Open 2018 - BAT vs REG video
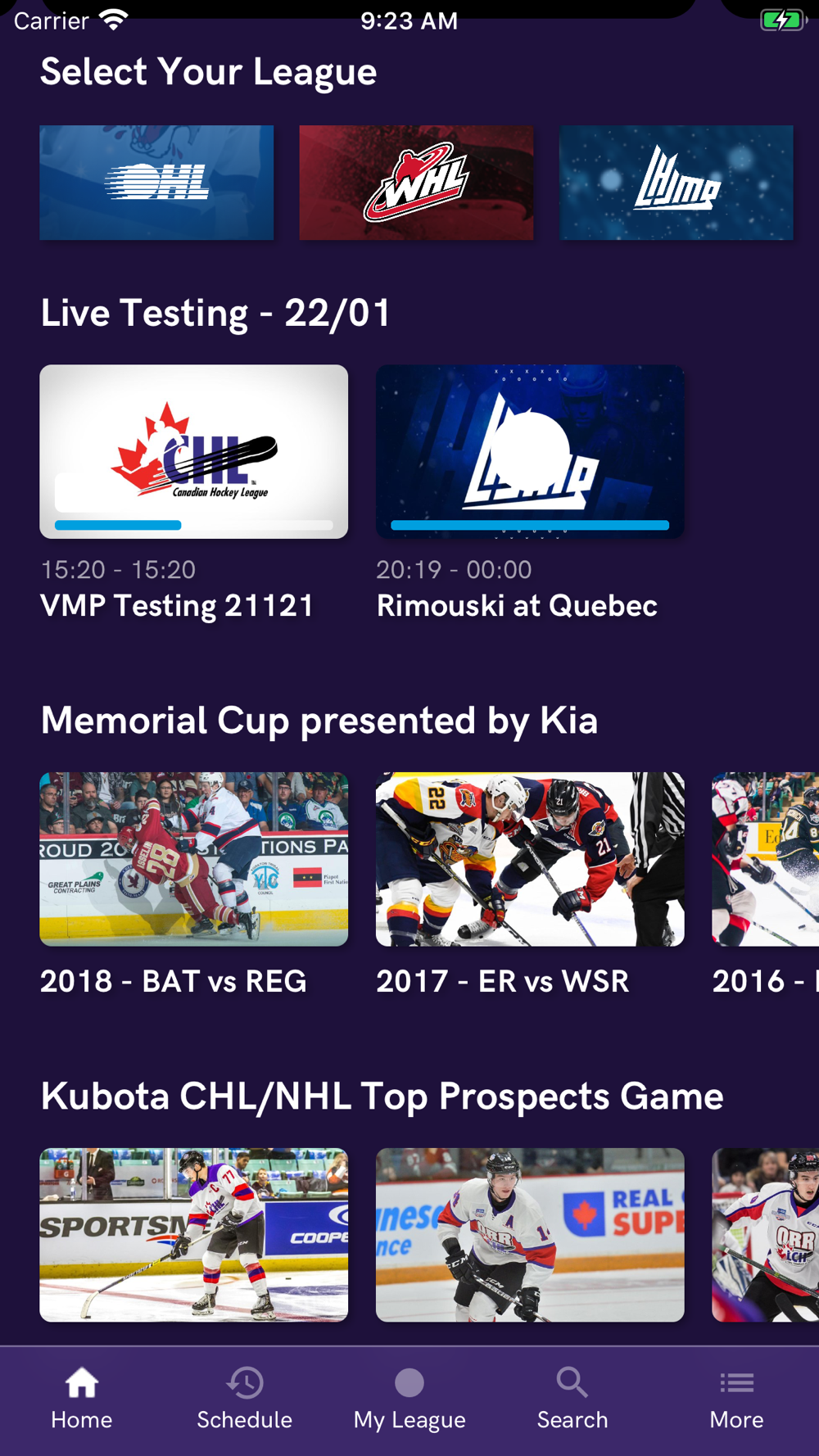 tap(194, 859)
